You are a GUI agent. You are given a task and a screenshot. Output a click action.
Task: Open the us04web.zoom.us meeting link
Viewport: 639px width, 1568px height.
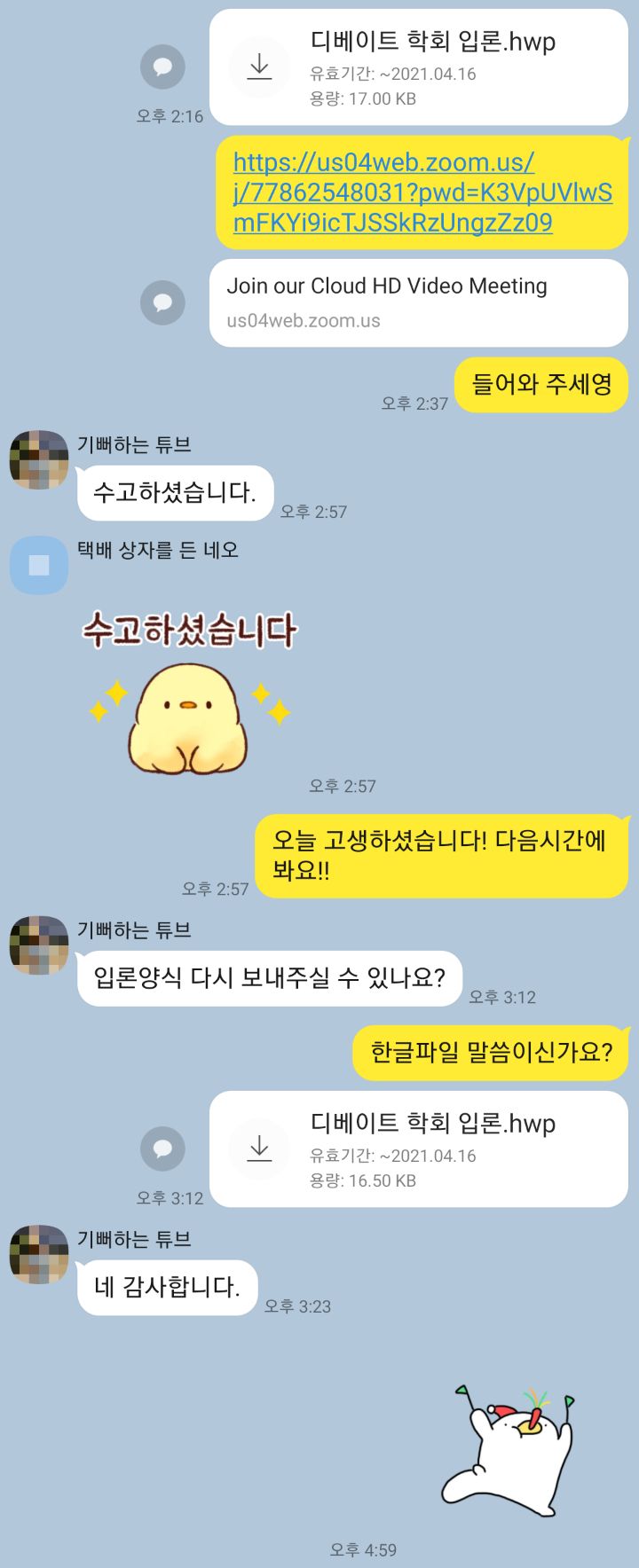pos(422,192)
